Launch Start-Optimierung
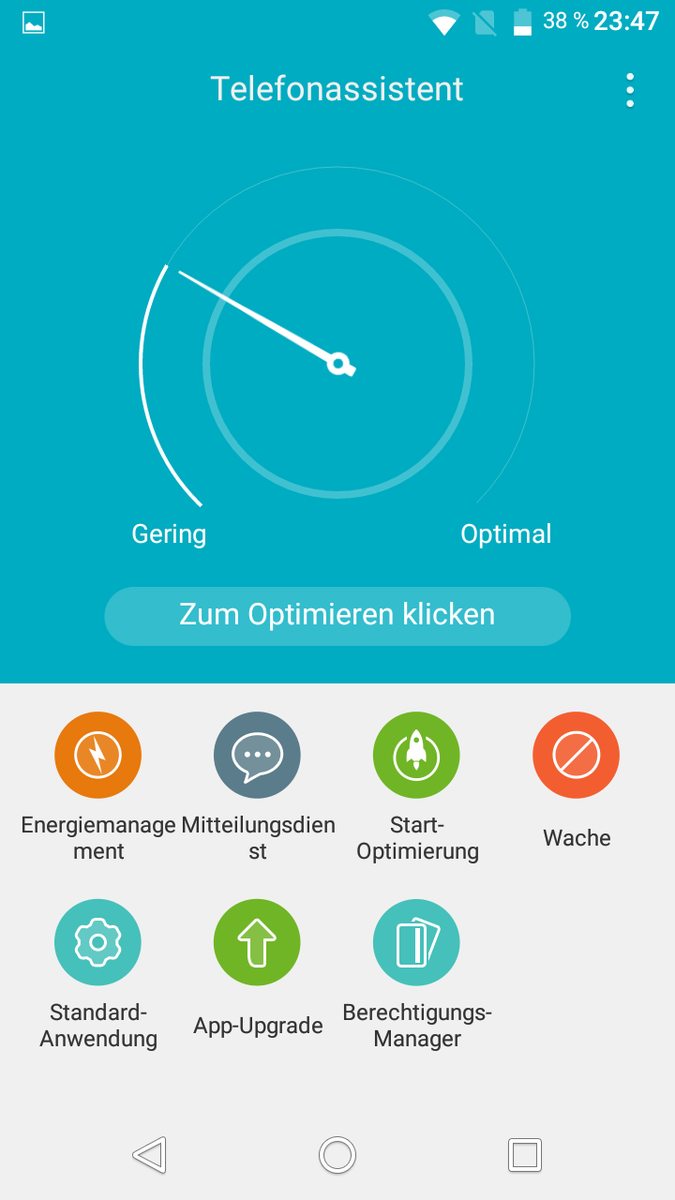 416,755
